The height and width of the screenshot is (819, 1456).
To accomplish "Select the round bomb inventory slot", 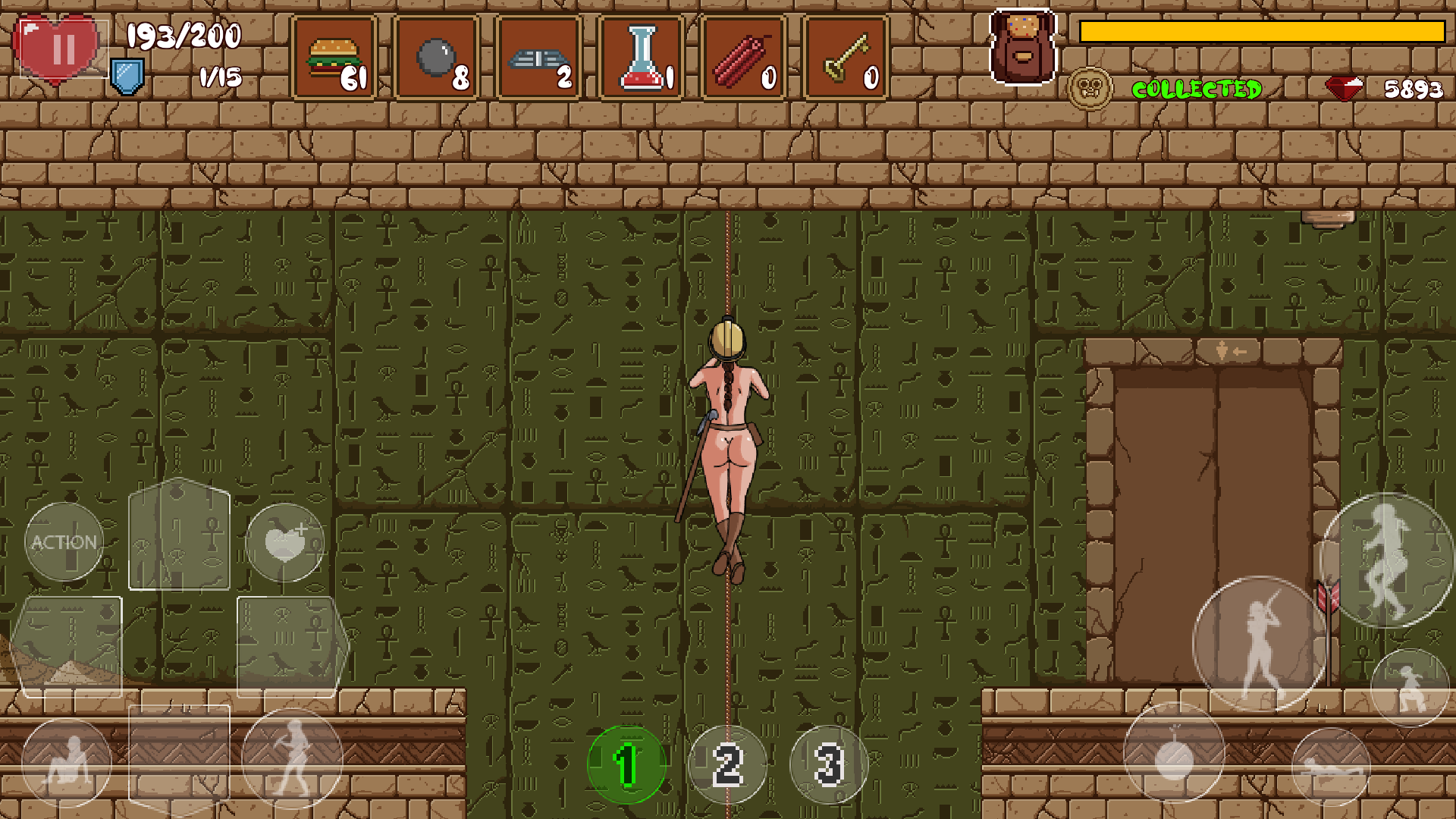I will tap(437, 58).
